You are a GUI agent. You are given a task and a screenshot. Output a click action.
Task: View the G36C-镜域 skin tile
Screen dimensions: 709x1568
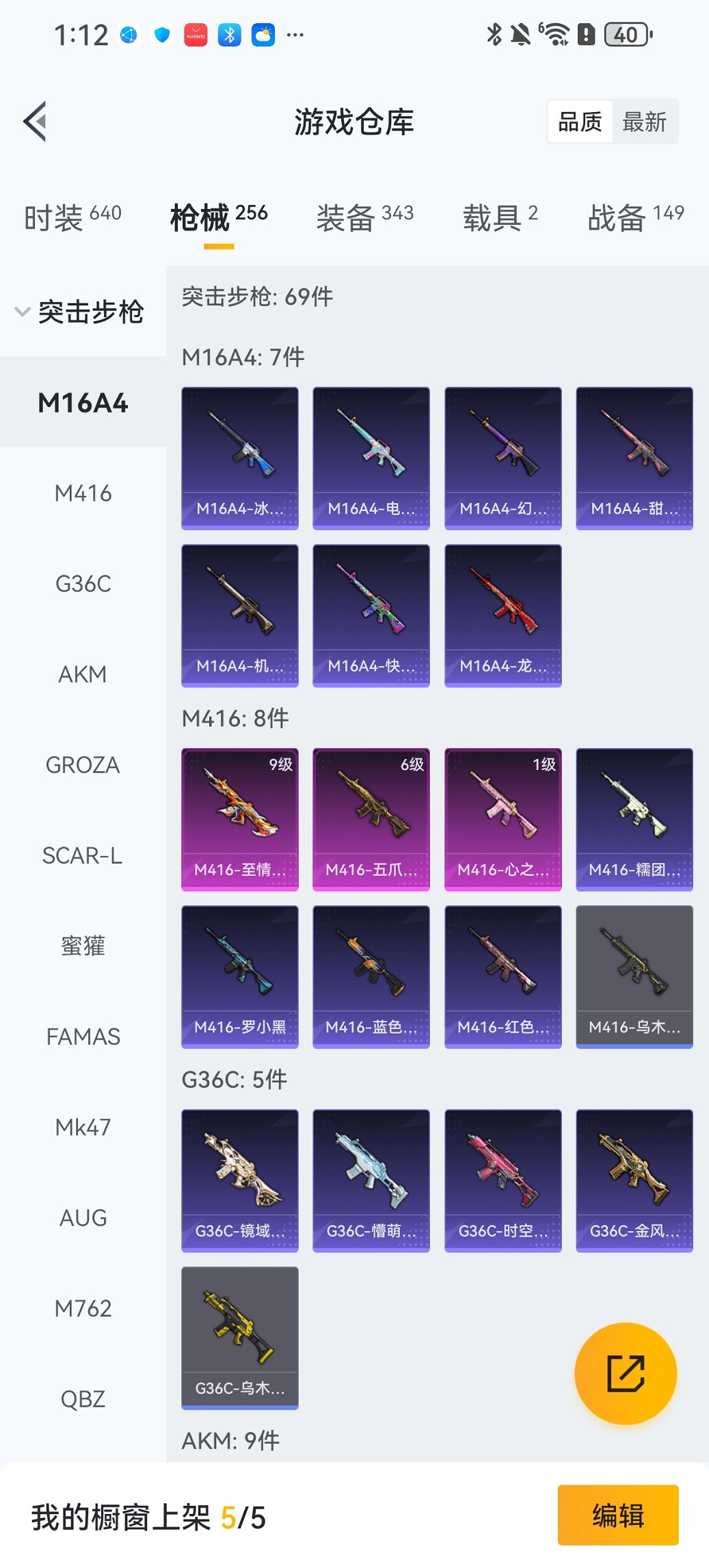tap(240, 1180)
